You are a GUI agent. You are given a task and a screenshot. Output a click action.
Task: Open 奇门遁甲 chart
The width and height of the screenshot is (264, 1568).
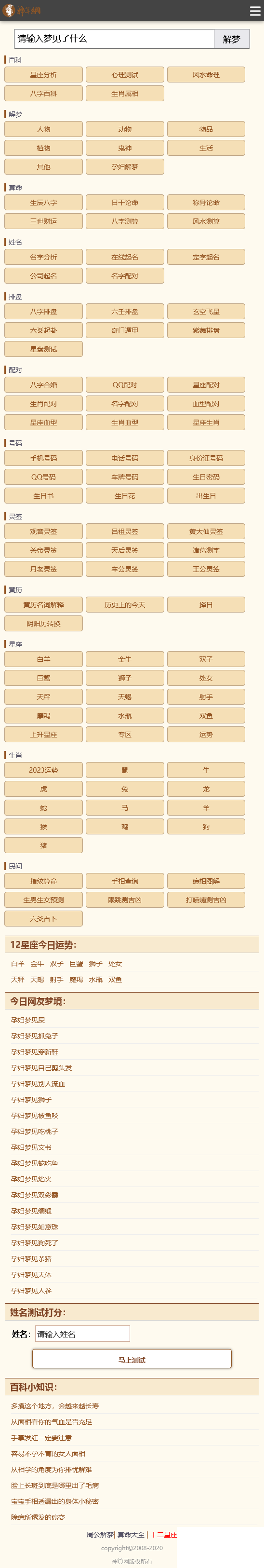point(125,330)
